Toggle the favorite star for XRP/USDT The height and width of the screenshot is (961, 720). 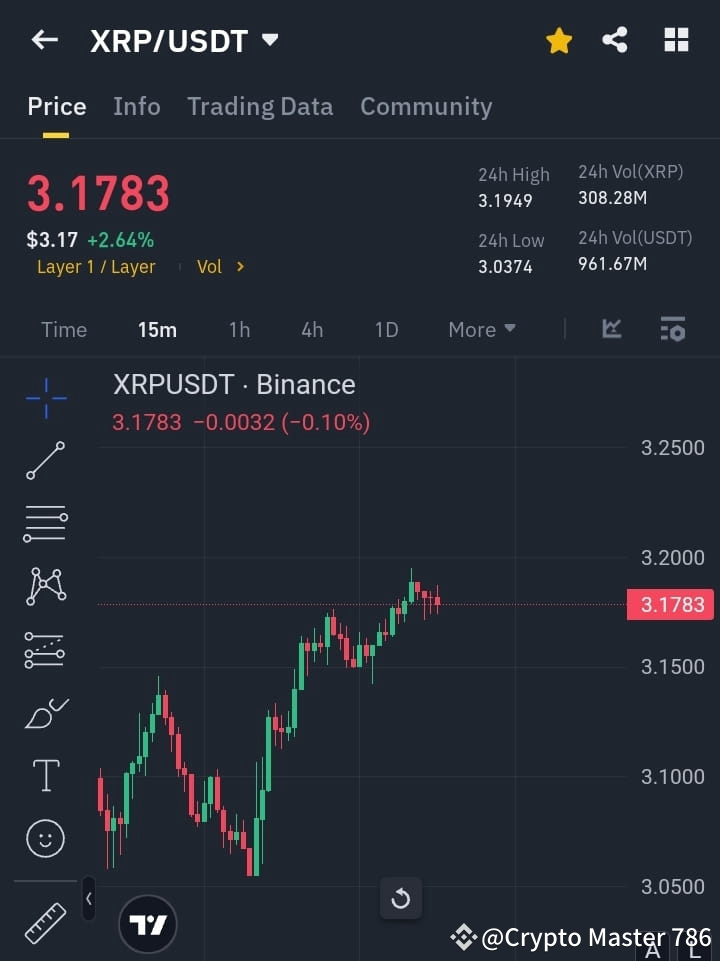[558, 41]
